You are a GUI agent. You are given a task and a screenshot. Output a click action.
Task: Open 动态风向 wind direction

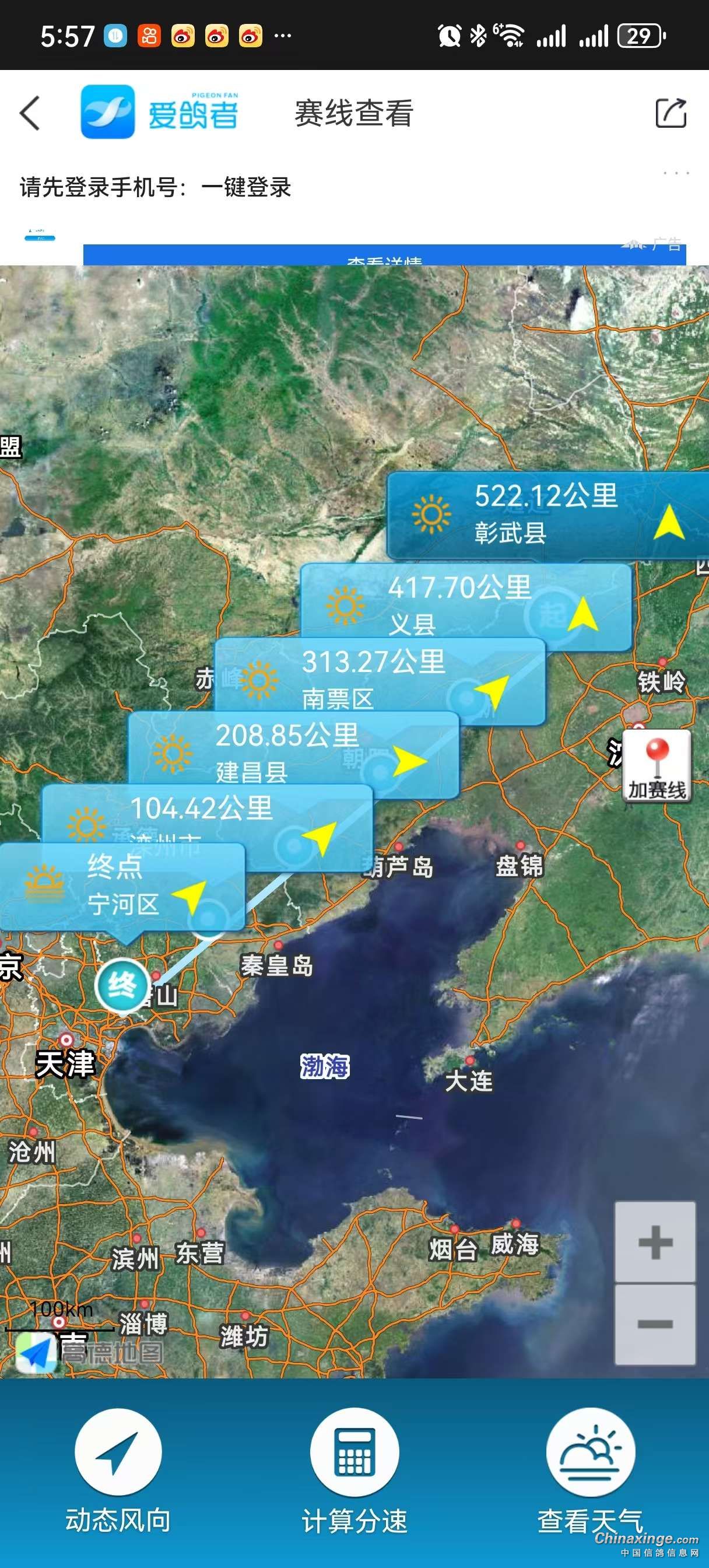(x=118, y=1468)
